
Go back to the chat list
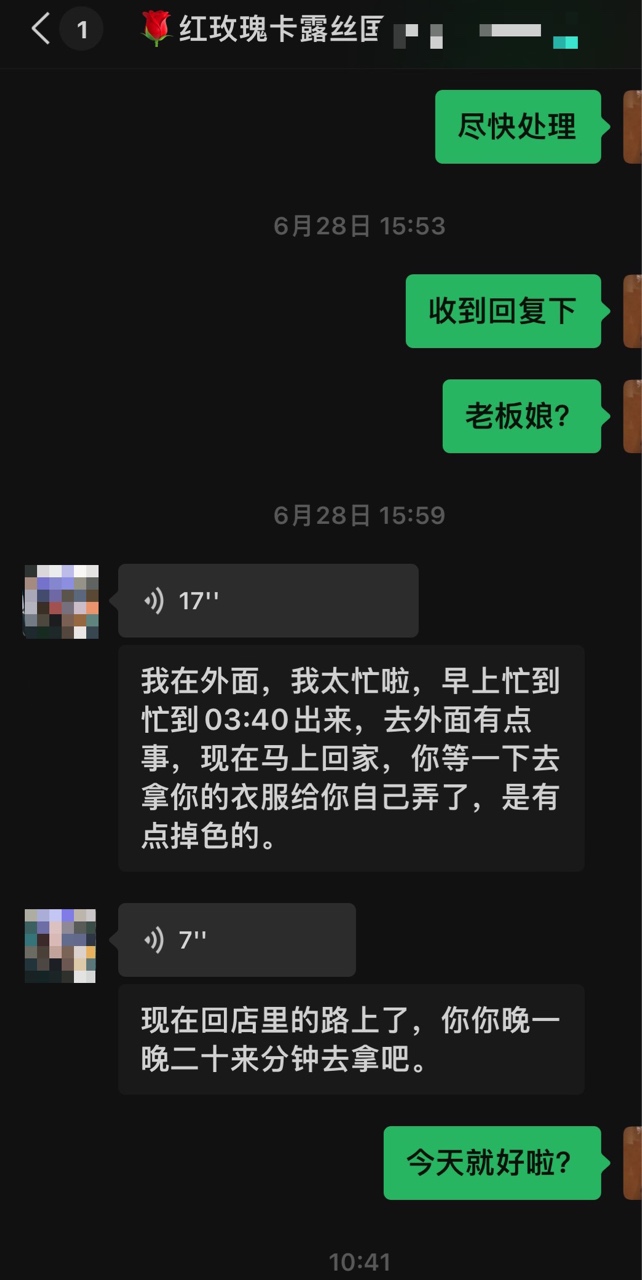click(40, 29)
